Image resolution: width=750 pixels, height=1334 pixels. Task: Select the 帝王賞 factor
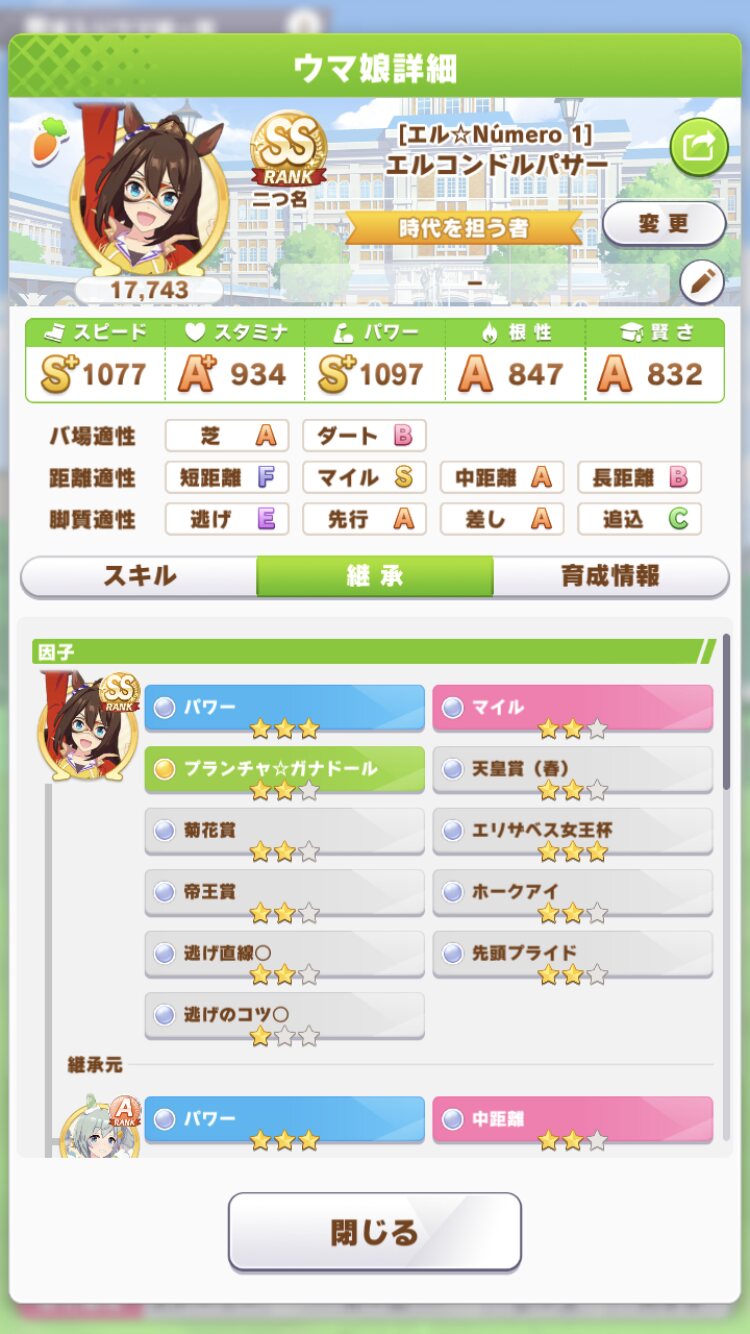click(x=284, y=892)
